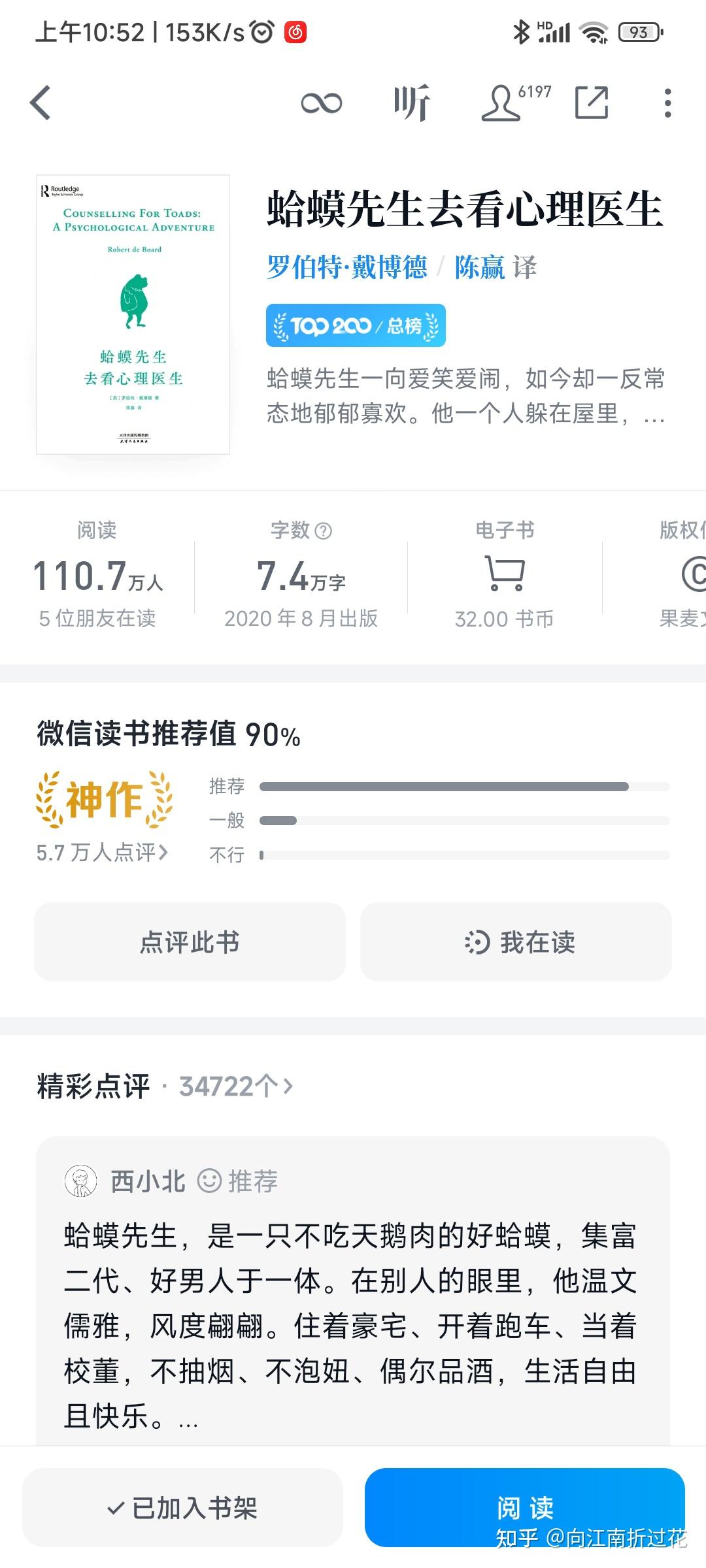Go back using the top-left arrow
This screenshot has height=1568, width=706.
[41, 103]
